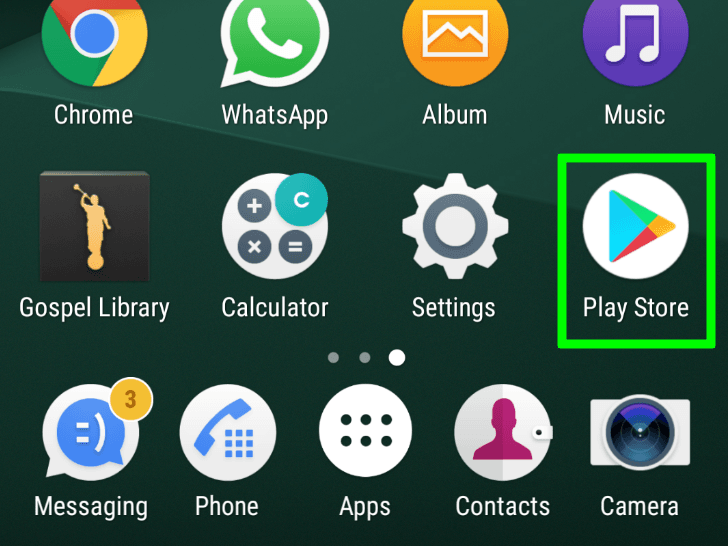The image size is (728, 546).
Task: Open the Apps drawer
Action: tap(365, 433)
